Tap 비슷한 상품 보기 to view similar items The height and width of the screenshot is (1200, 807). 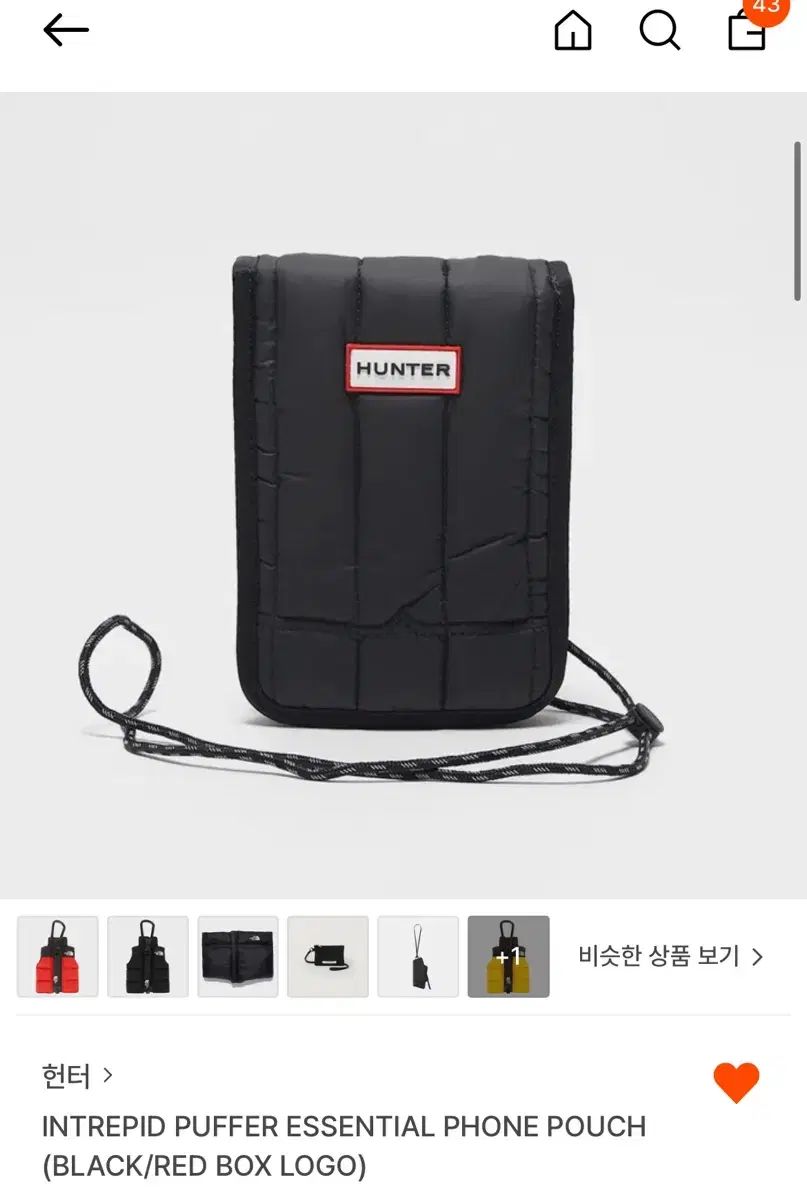pos(670,956)
